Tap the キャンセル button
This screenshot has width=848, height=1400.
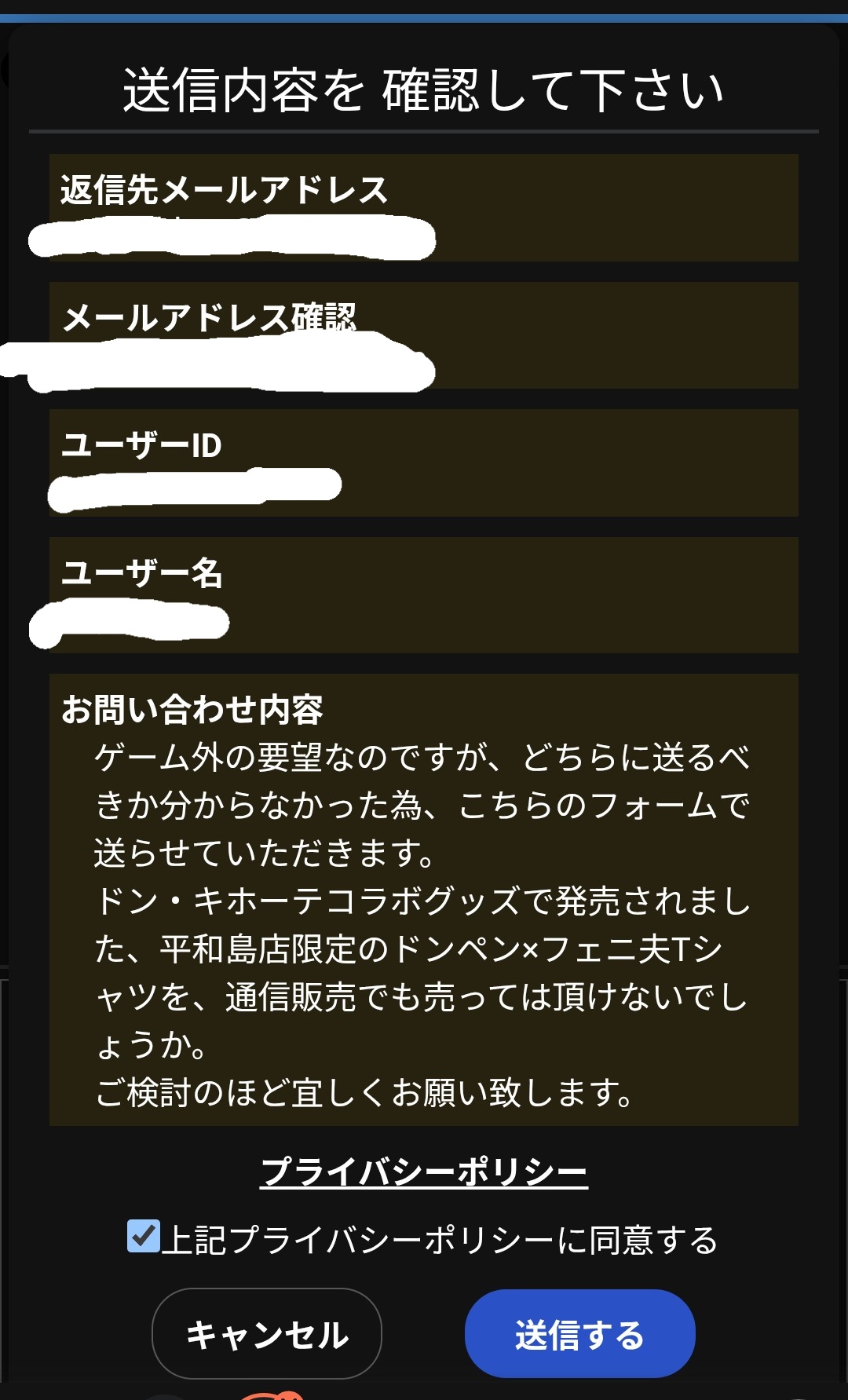pos(266,1334)
